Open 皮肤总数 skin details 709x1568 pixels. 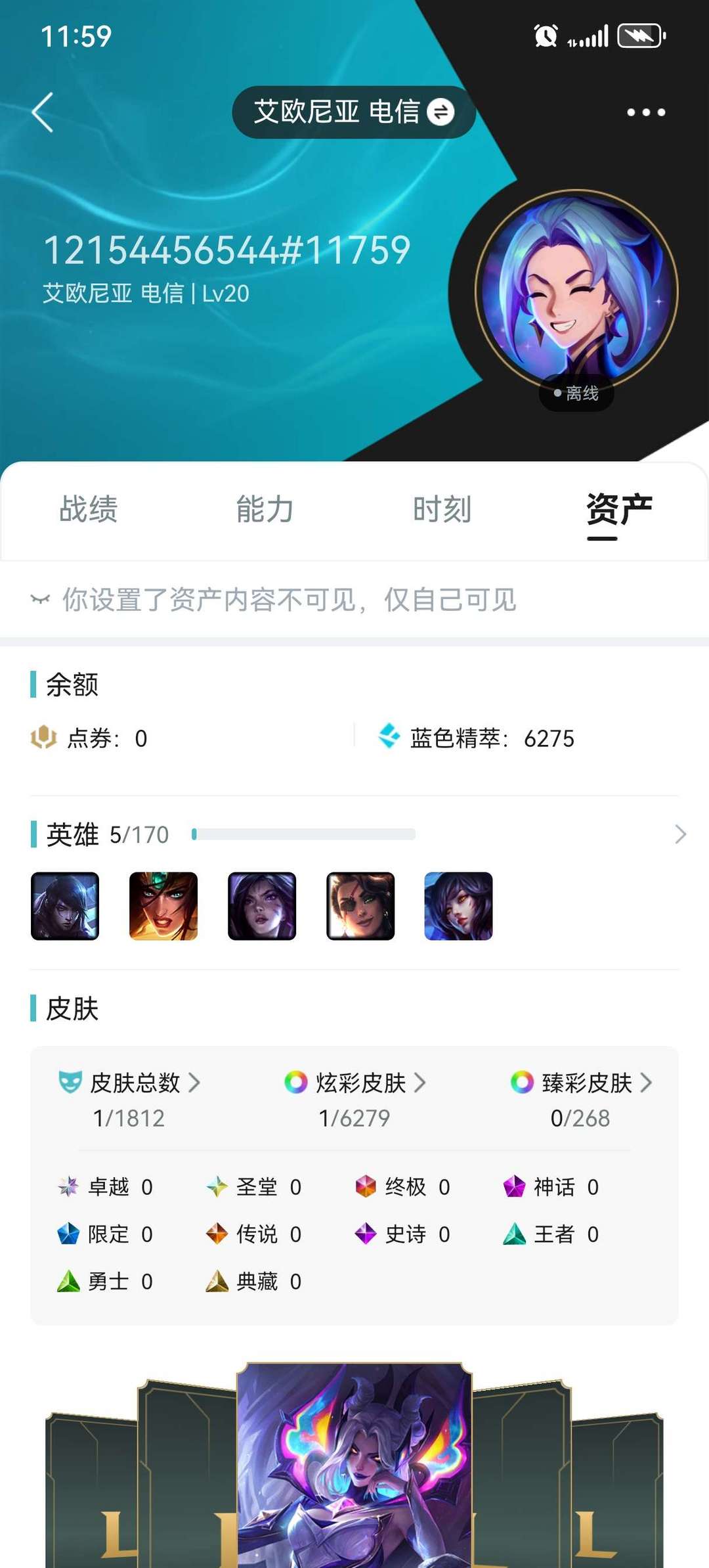129,1099
